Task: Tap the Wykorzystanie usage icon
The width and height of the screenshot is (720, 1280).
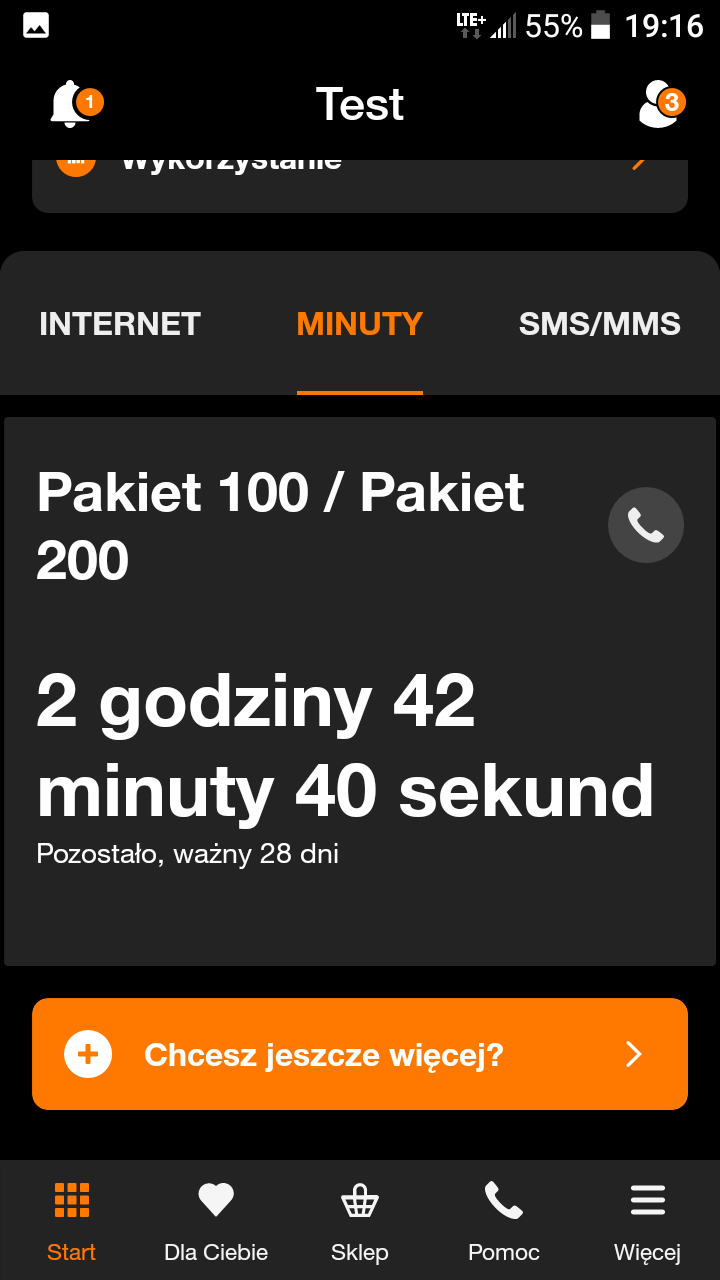Action: click(x=75, y=160)
